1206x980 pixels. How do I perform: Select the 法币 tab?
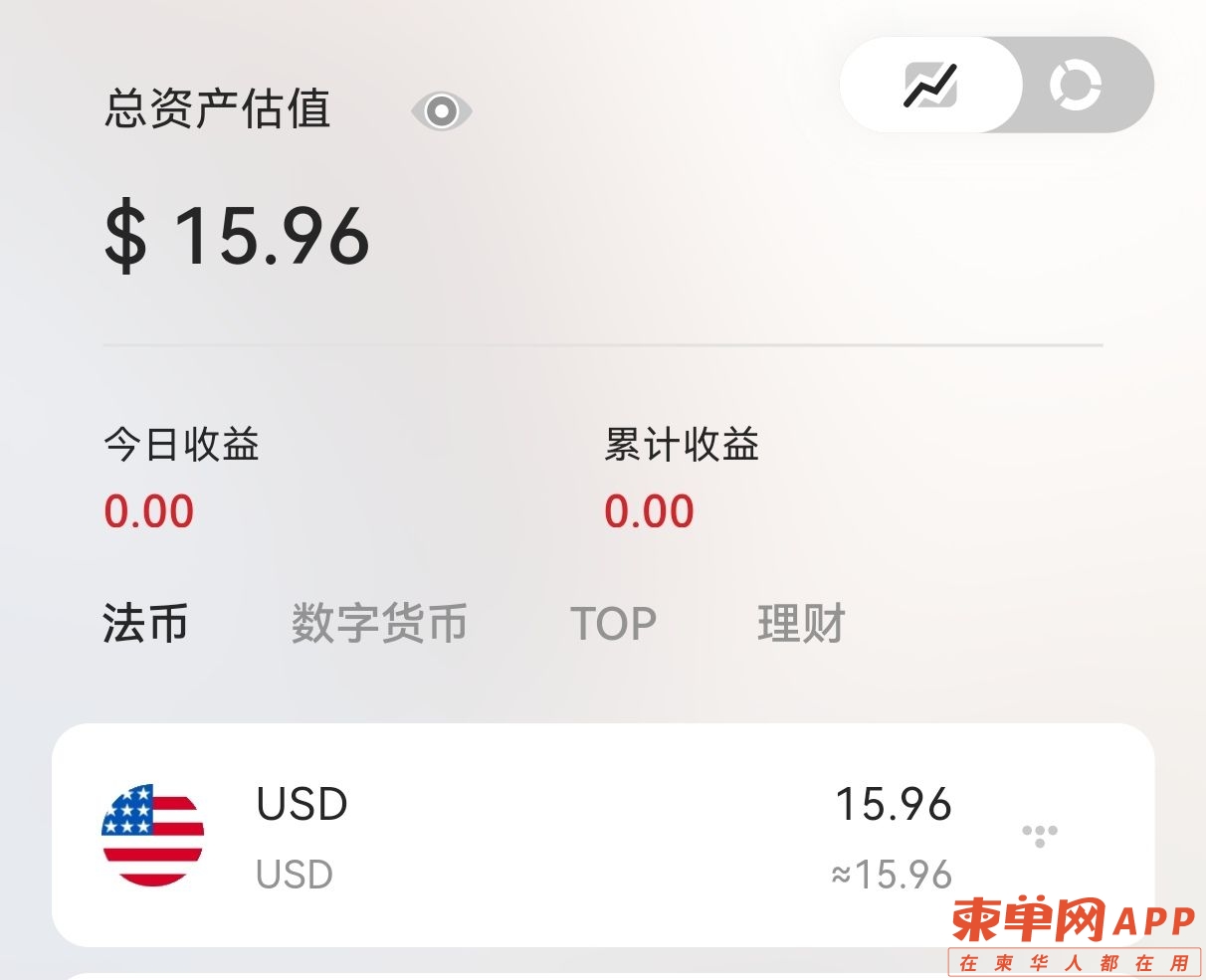[x=145, y=624]
